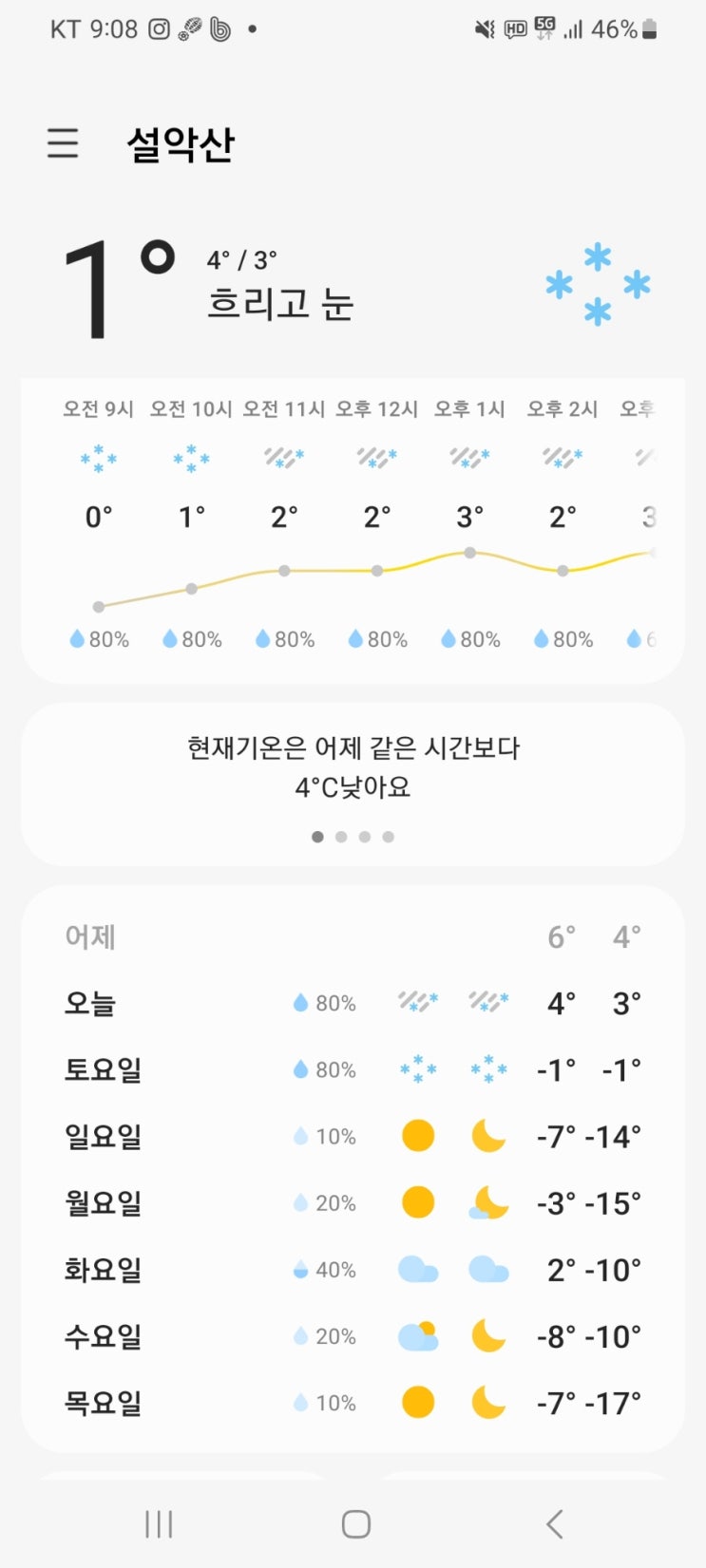The image size is (706, 1568).
Task: Open the Thursday (목요일) forecast row
Action: click(353, 1402)
